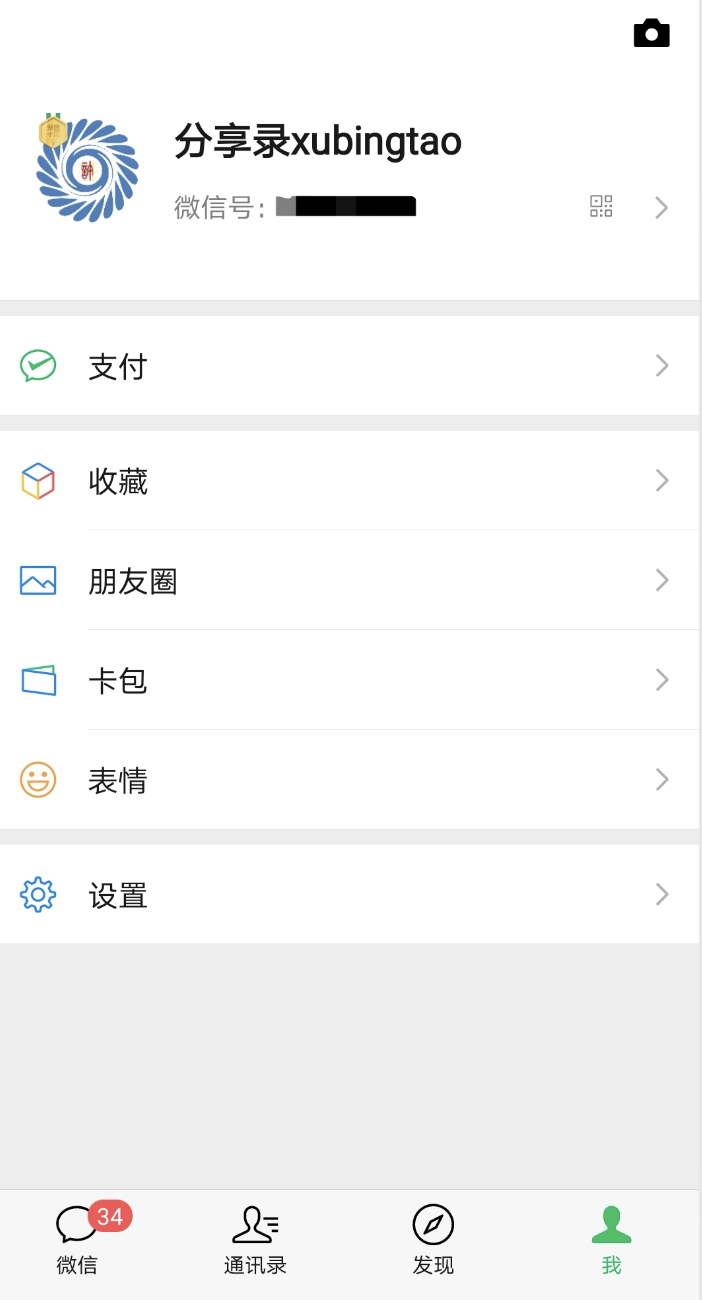Show my QR code icon
The image size is (702, 1300).
pos(601,207)
